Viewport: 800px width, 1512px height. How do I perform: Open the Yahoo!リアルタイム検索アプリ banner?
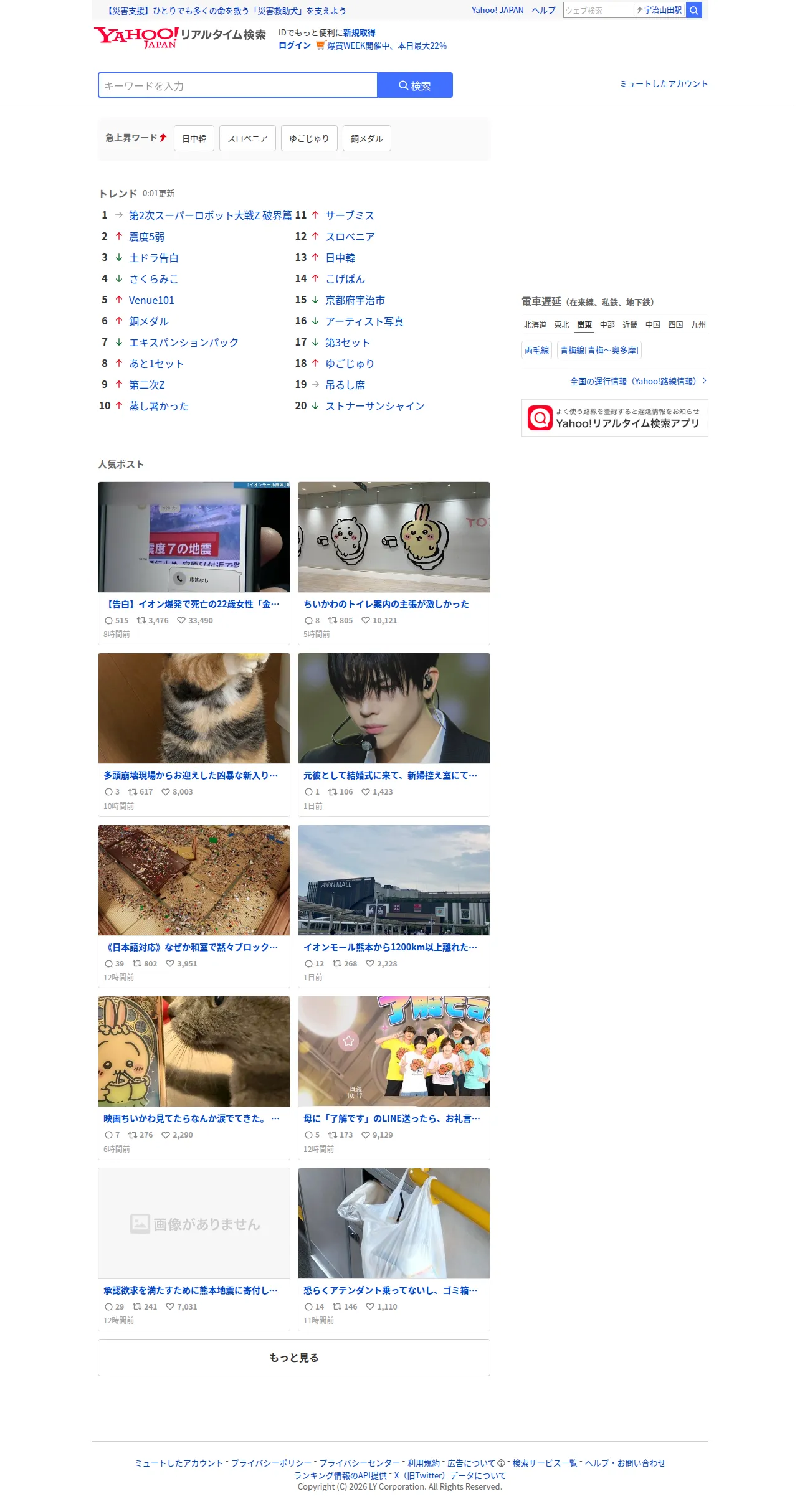[615, 418]
